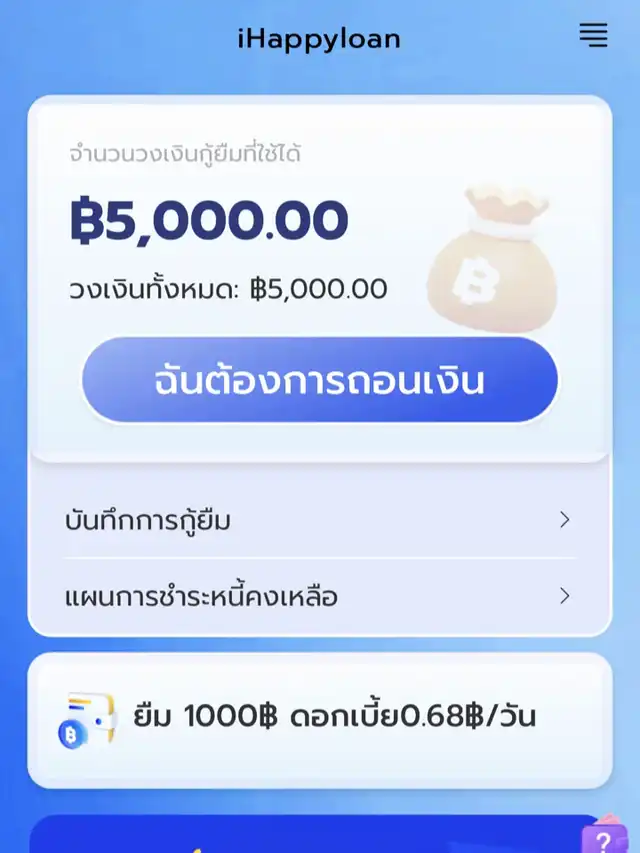
Task: Tap the ฉันต้องการถอนเงิน withdraw button
Action: pyautogui.click(x=319, y=381)
